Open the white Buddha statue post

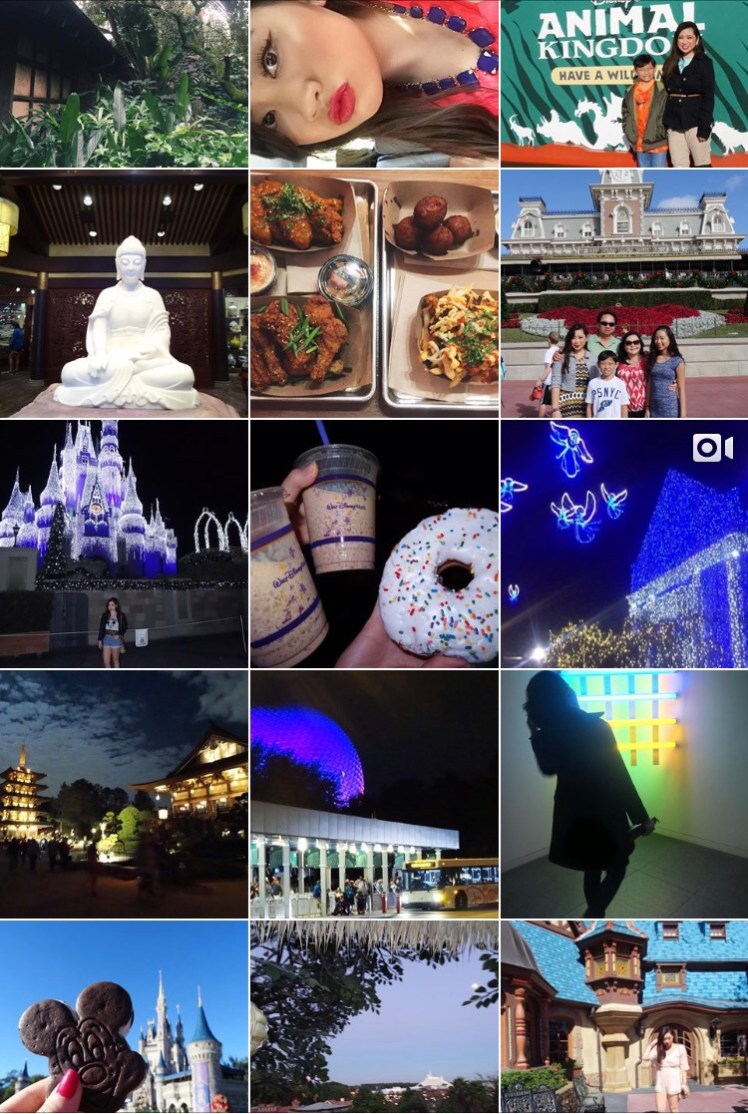click(x=124, y=293)
